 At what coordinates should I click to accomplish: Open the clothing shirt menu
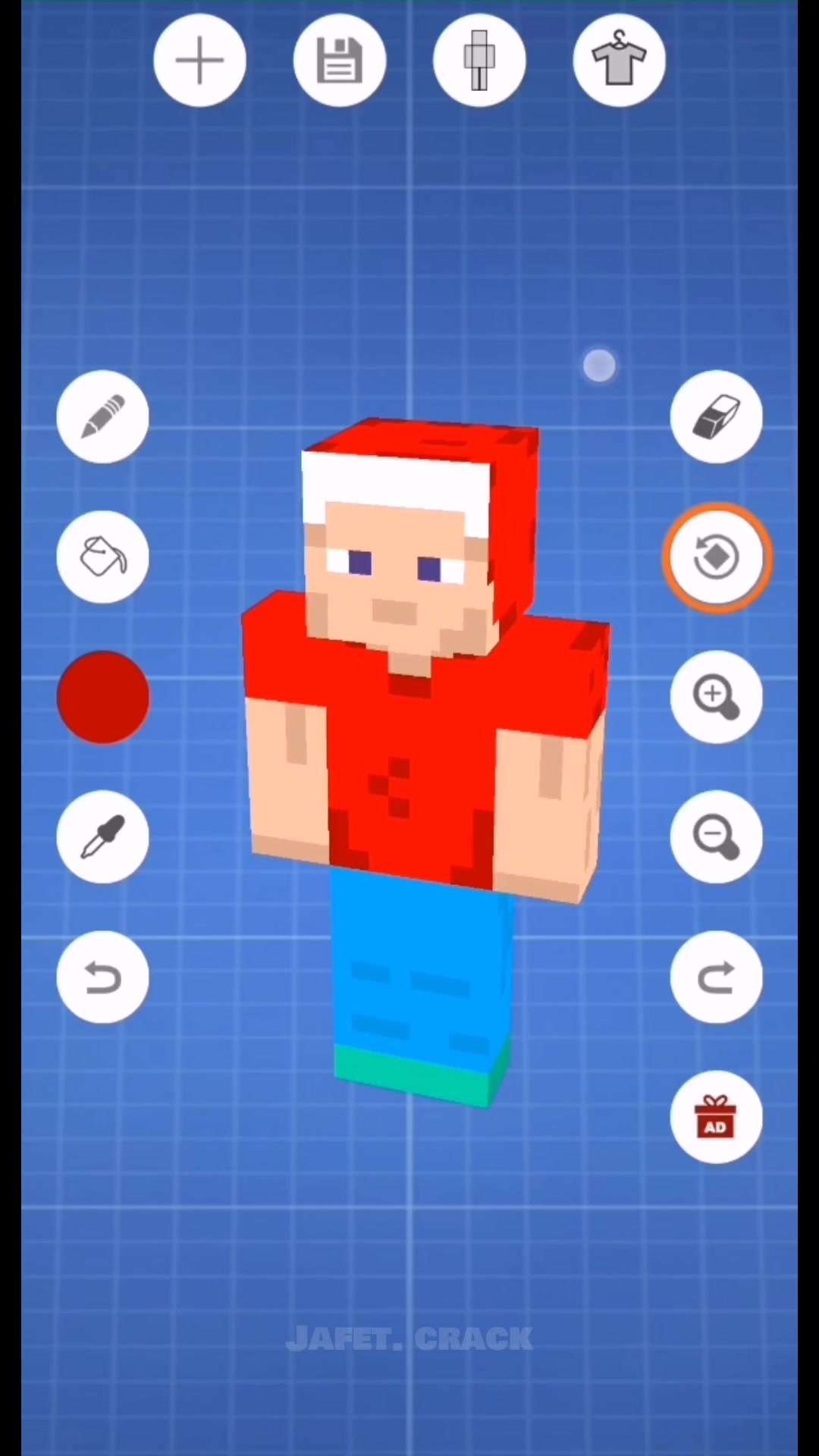(x=619, y=60)
